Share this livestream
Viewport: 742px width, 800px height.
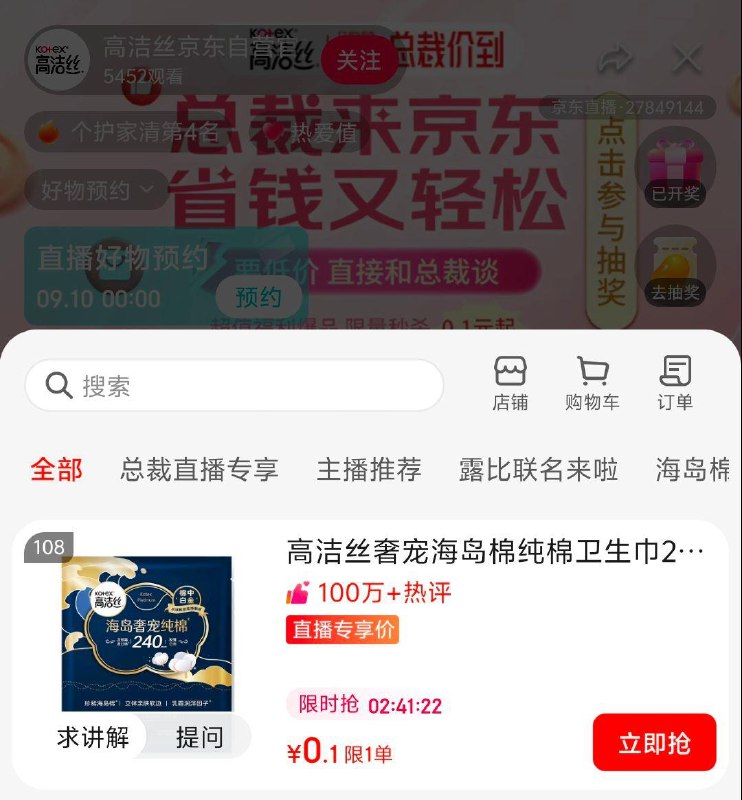(614, 61)
